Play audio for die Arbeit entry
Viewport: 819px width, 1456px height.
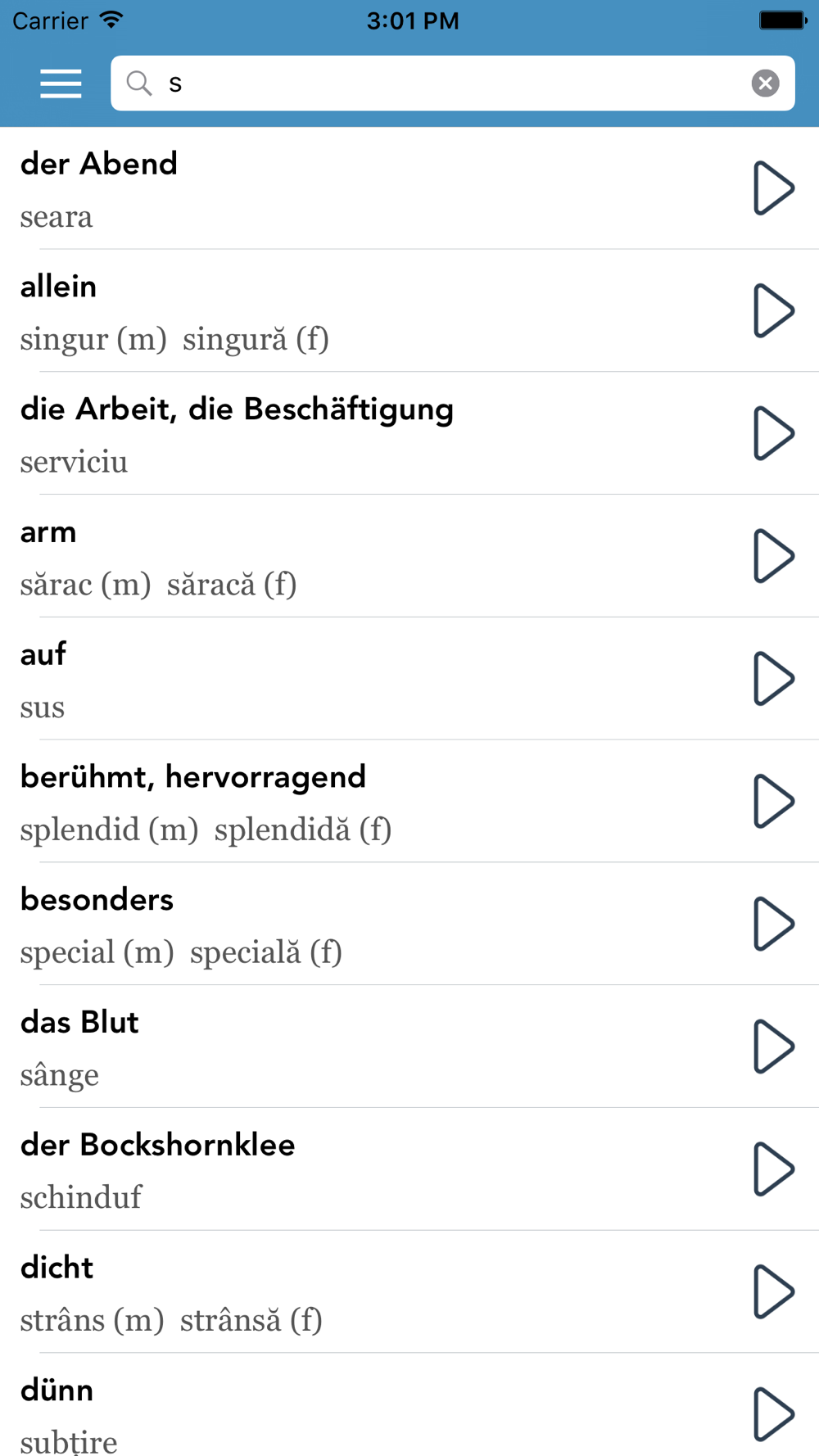[x=773, y=433]
